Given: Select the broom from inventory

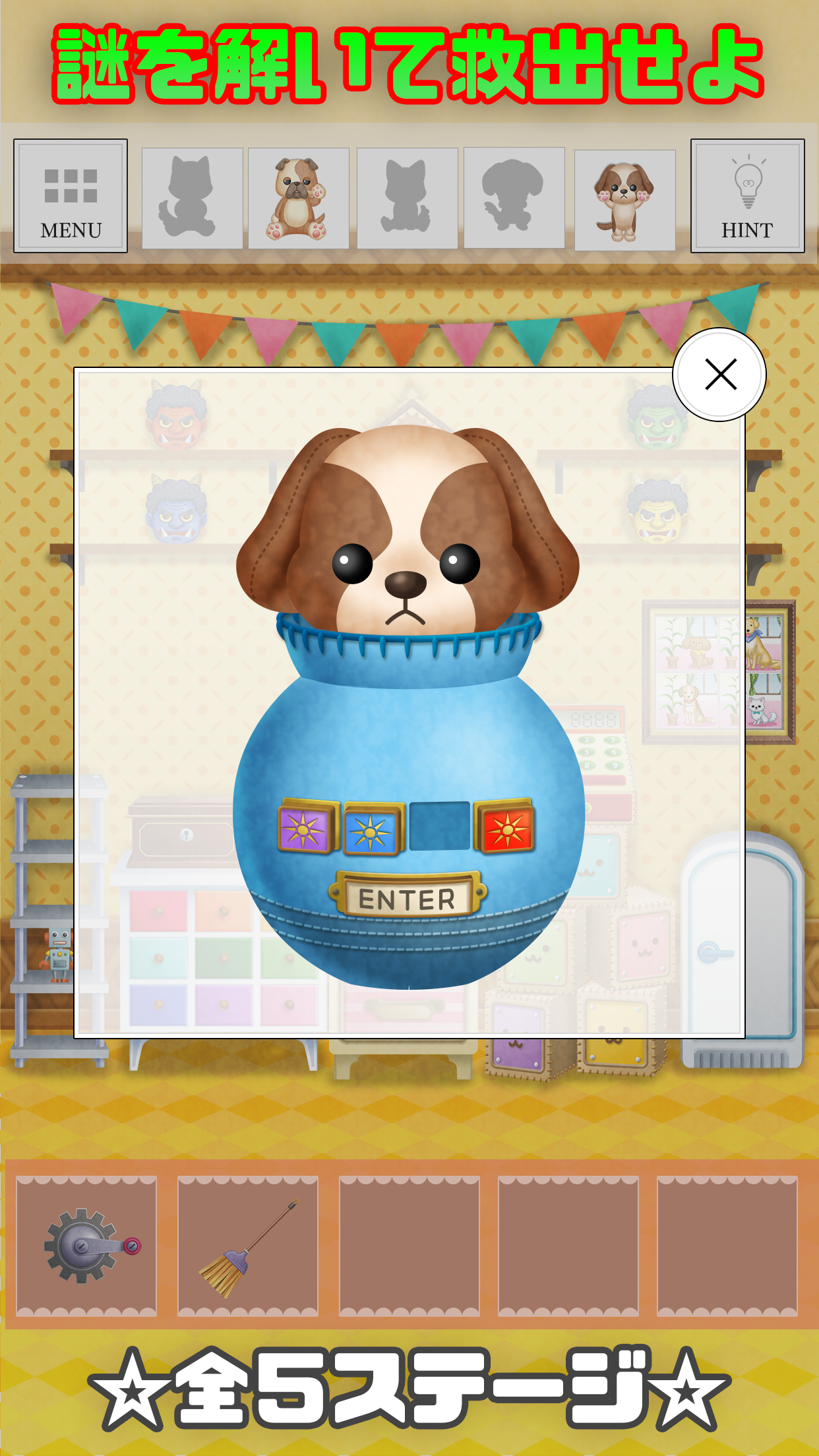Looking at the screenshot, I should pos(248,1245).
